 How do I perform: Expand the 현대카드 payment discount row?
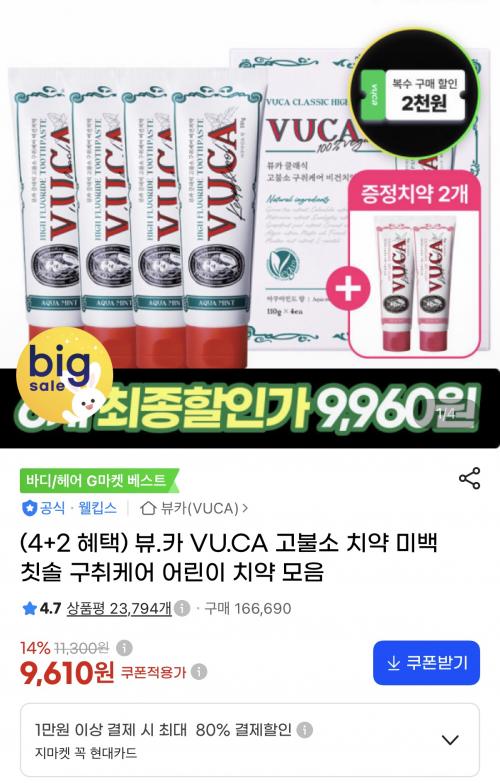[250, 740]
